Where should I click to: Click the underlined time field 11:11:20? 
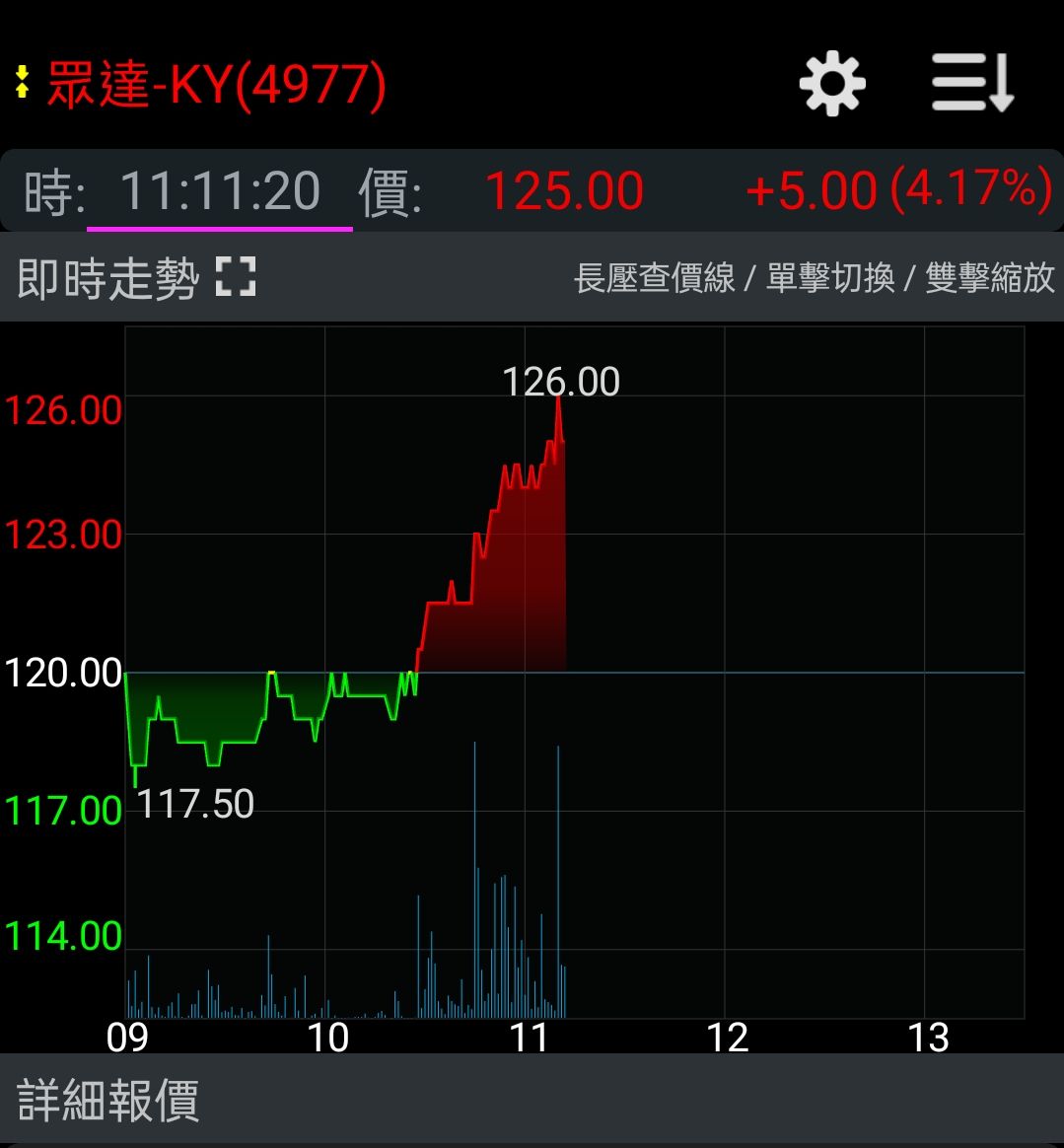pos(219,189)
